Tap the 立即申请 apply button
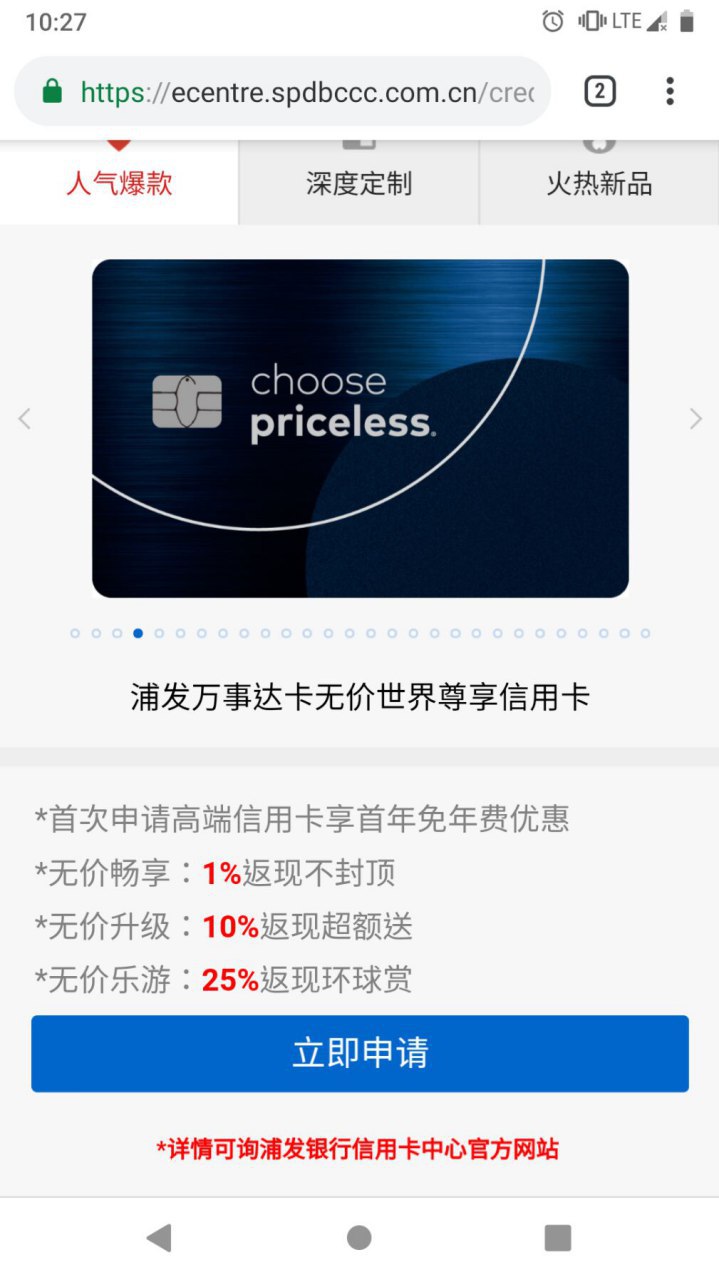The image size is (719, 1280). click(x=360, y=1053)
